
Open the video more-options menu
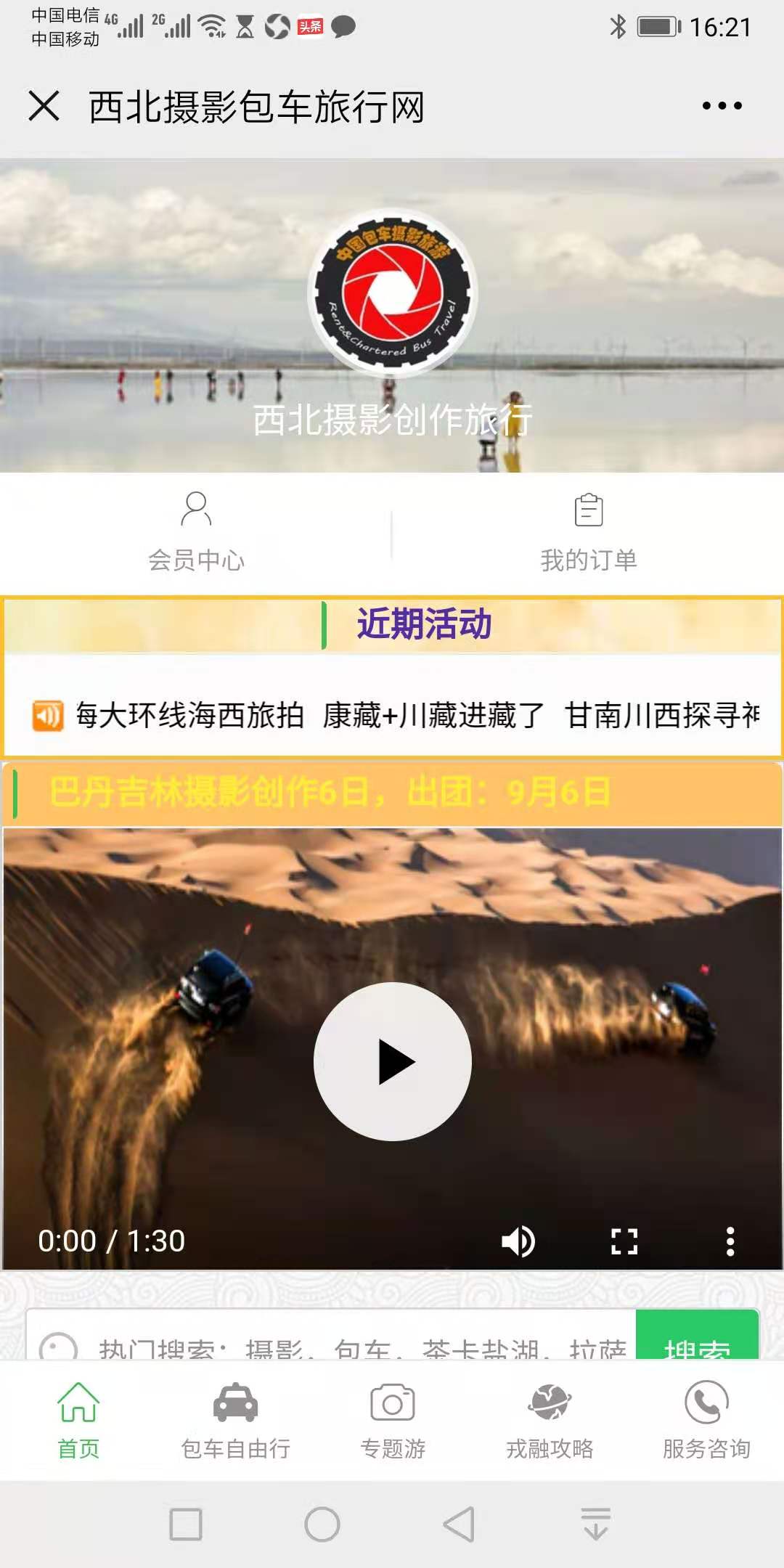[x=730, y=1241]
